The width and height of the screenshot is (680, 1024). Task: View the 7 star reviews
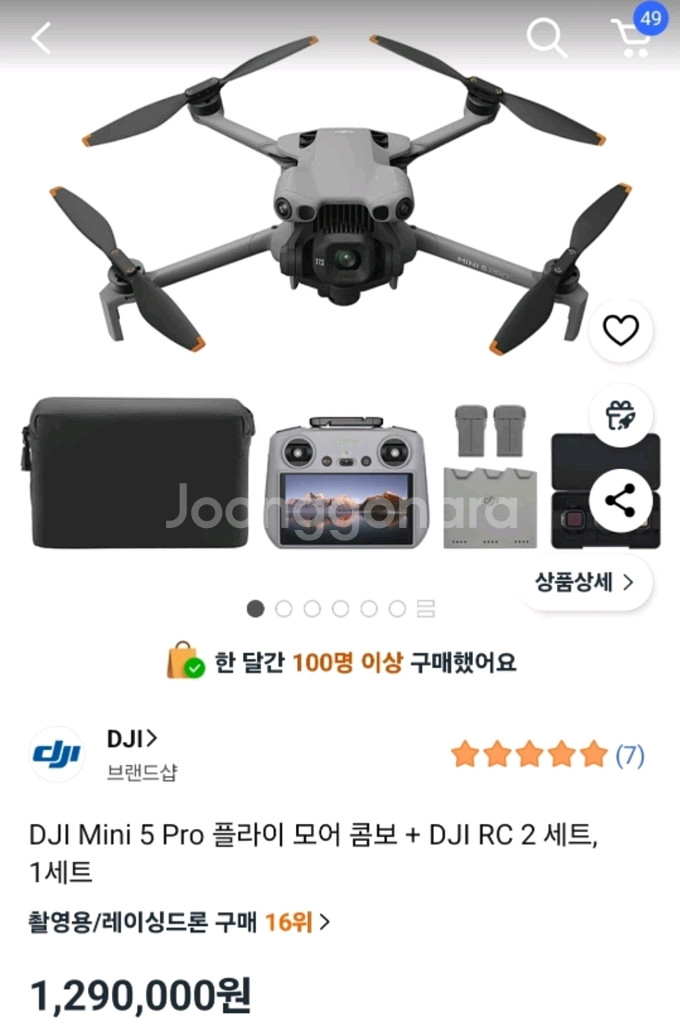548,754
